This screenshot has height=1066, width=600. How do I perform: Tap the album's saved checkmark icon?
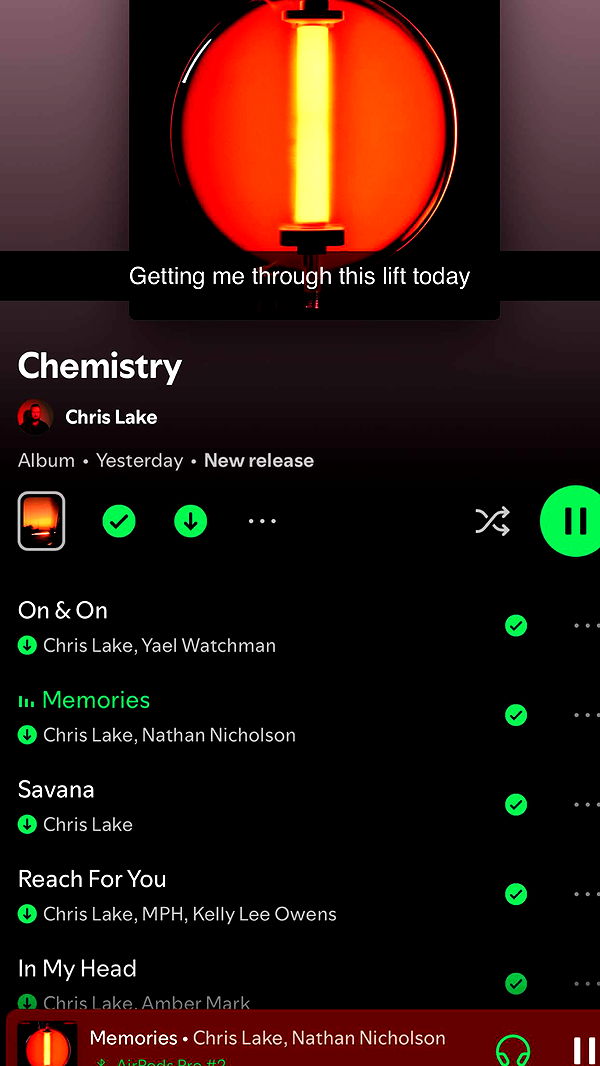(x=119, y=521)
